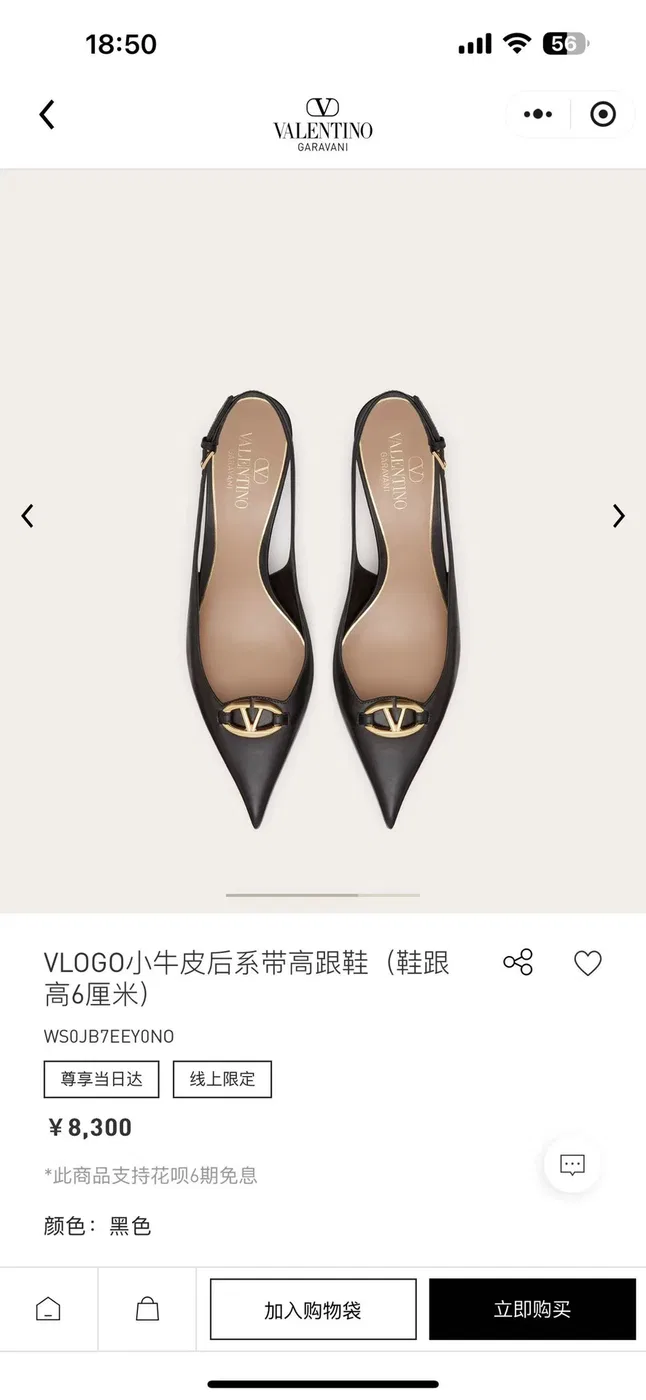Show the previous product image
The image size is (646, 1400).
click(27, 516)
